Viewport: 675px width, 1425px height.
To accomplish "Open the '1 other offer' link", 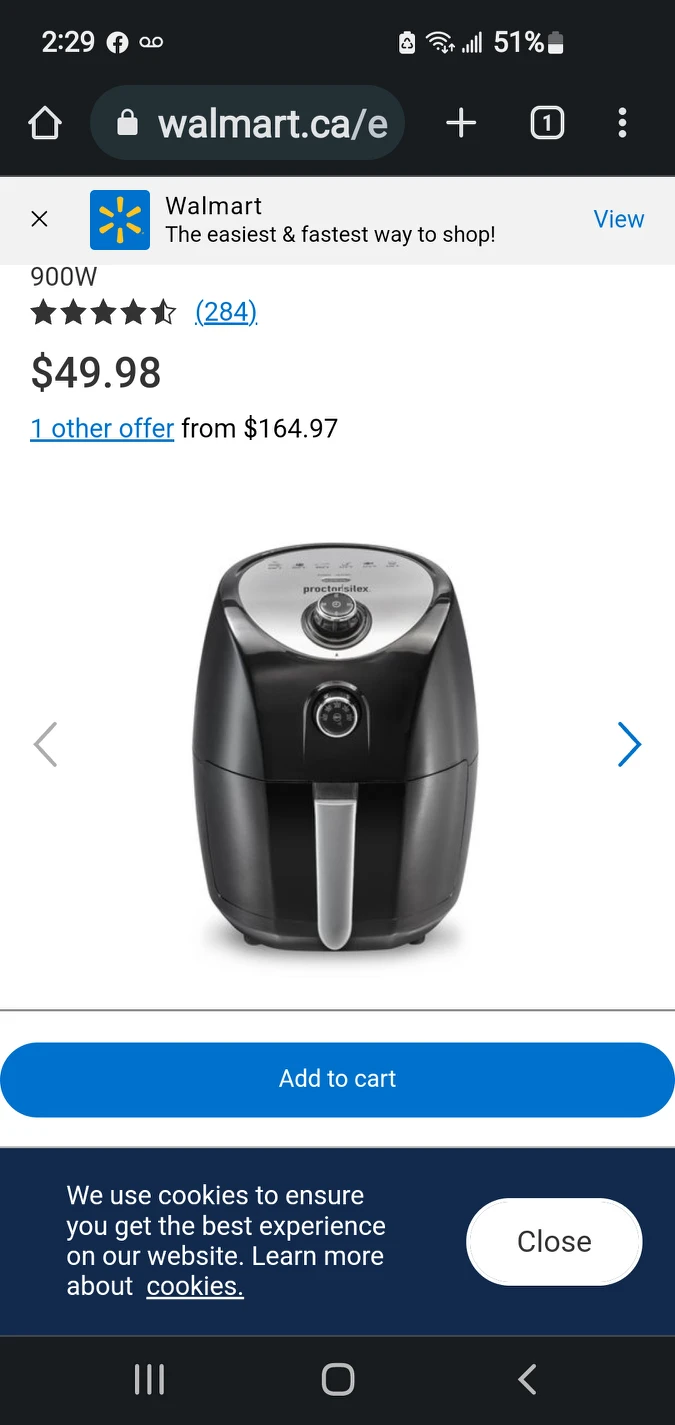I will [102, 429].
